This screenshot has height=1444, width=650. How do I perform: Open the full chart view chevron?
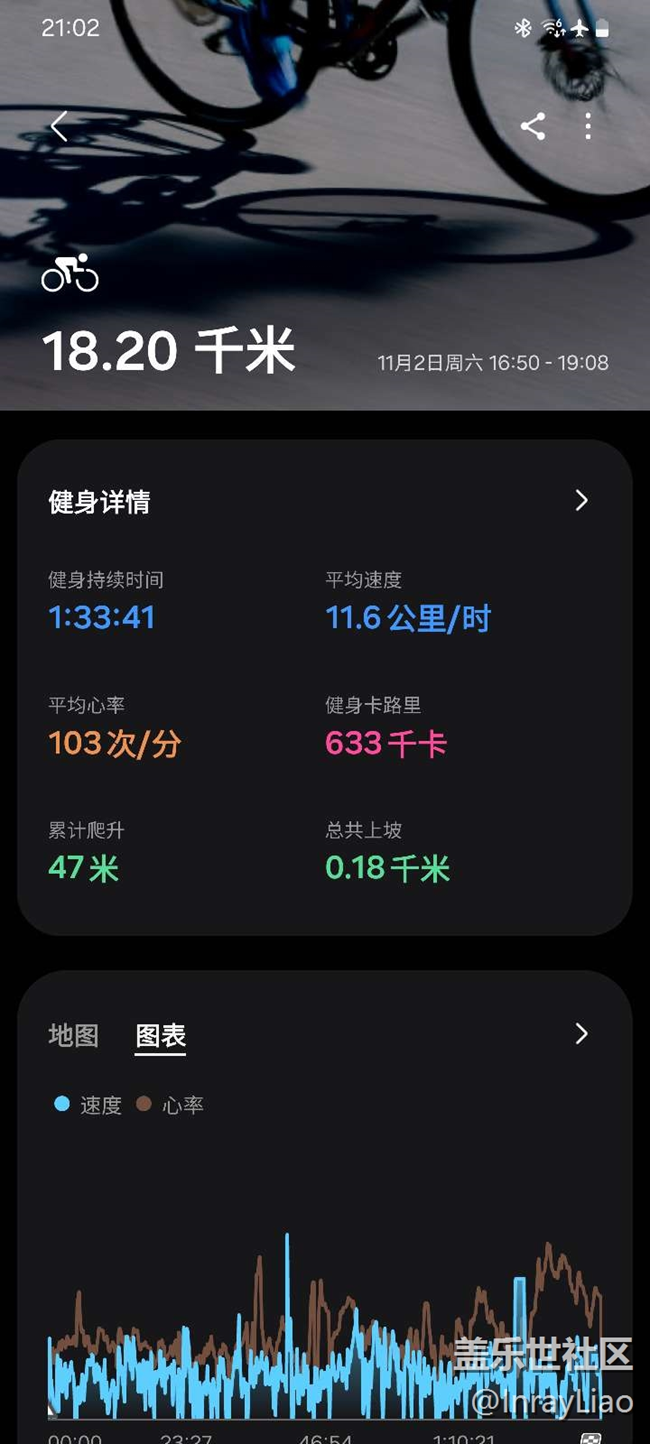pos(582,1034)
